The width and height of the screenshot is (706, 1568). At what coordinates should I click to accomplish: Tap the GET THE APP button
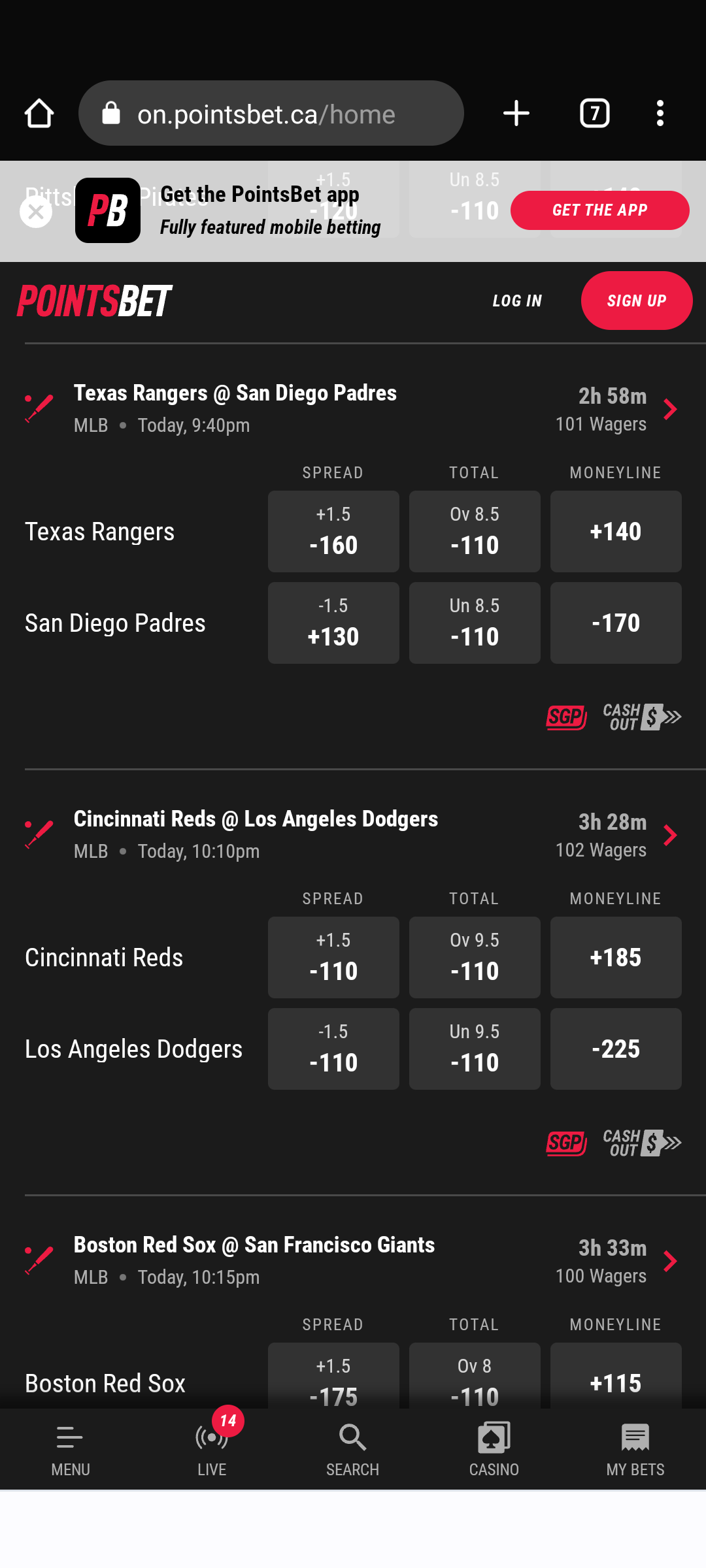point(599,210)
